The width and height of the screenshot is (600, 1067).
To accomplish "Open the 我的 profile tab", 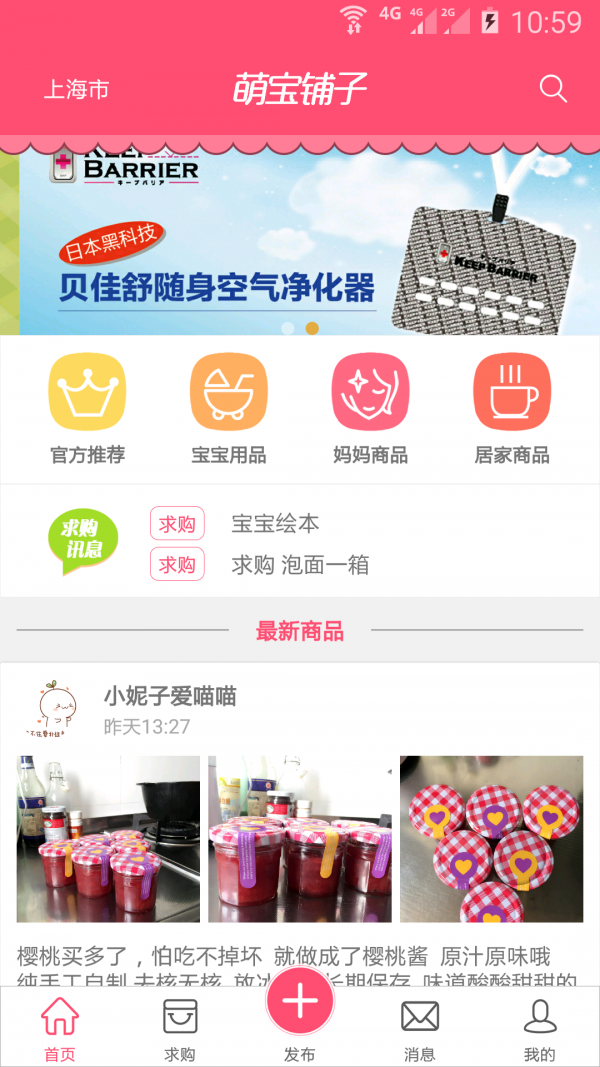I will coord(540,1027).
